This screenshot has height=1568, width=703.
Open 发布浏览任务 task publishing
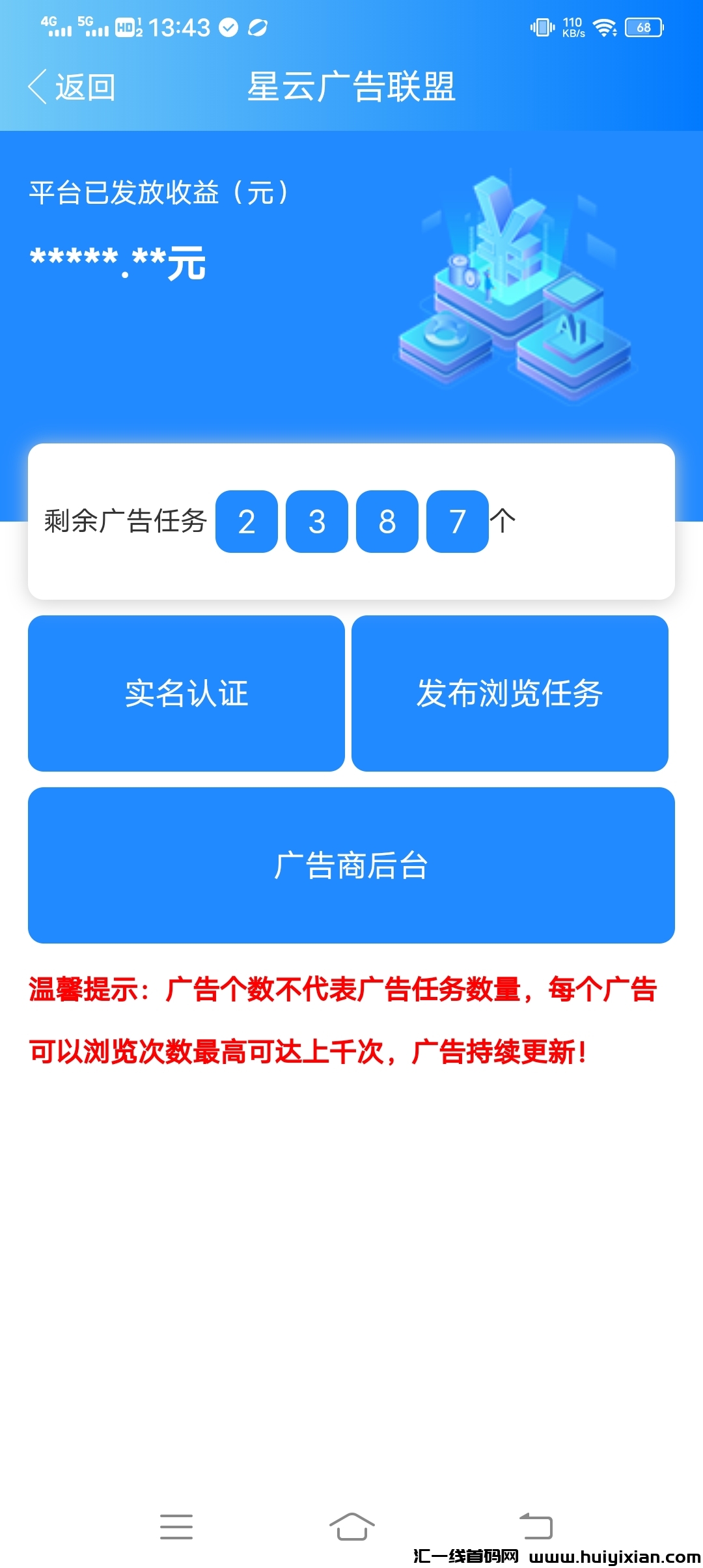512,693
